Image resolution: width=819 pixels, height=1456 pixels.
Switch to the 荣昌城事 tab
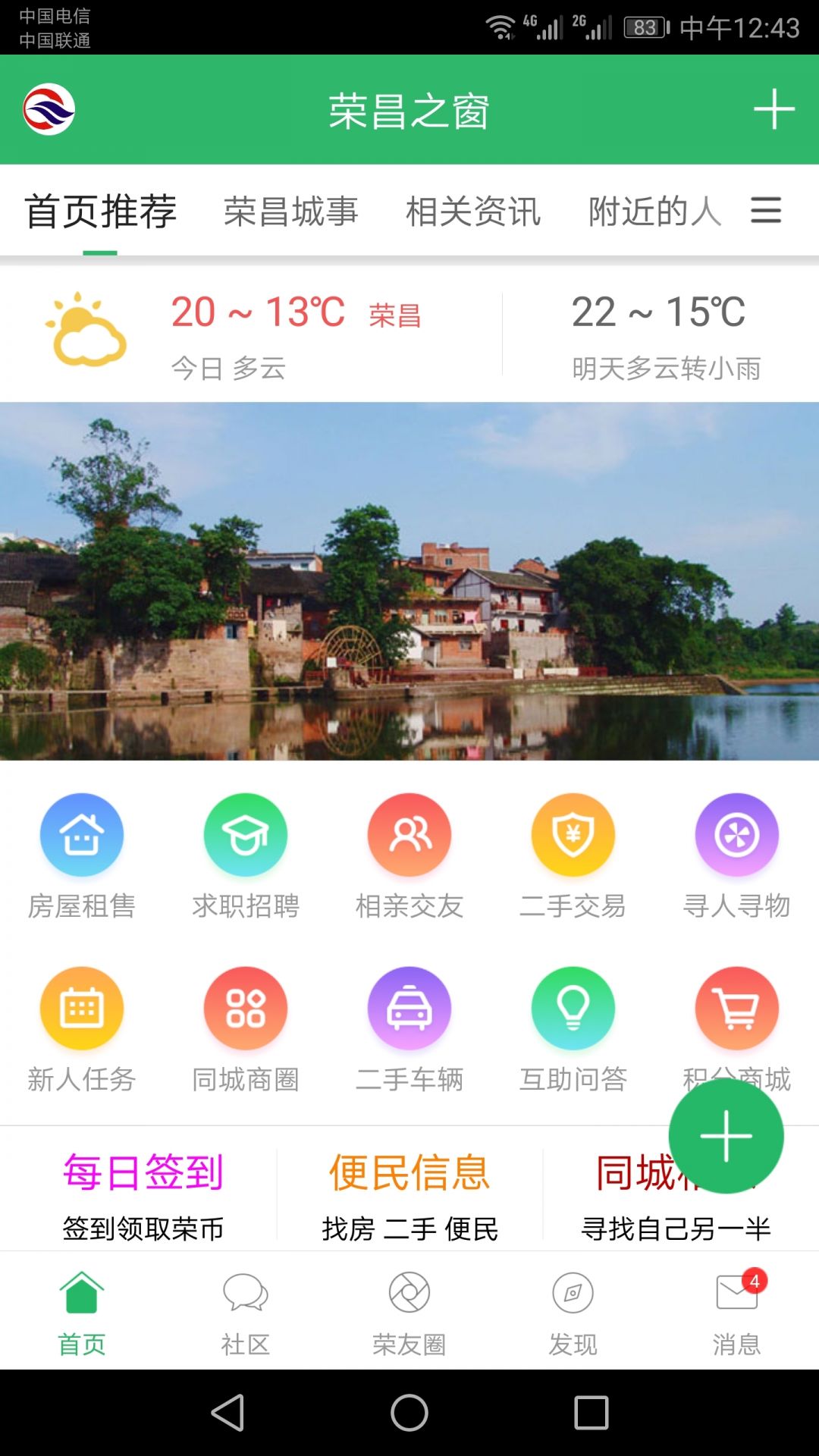(290, 211)
